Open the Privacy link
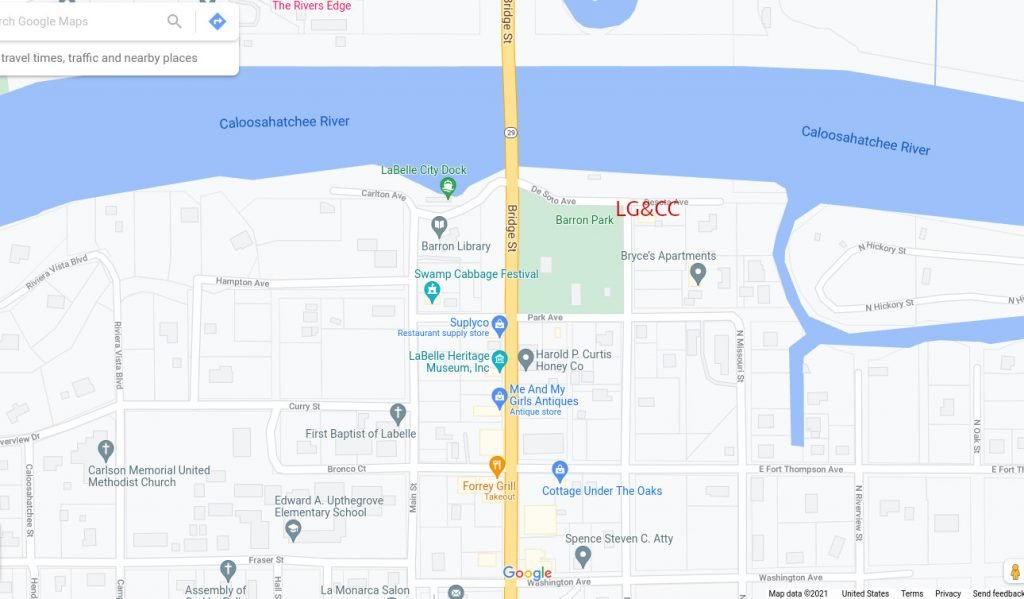 pos(947,593)
